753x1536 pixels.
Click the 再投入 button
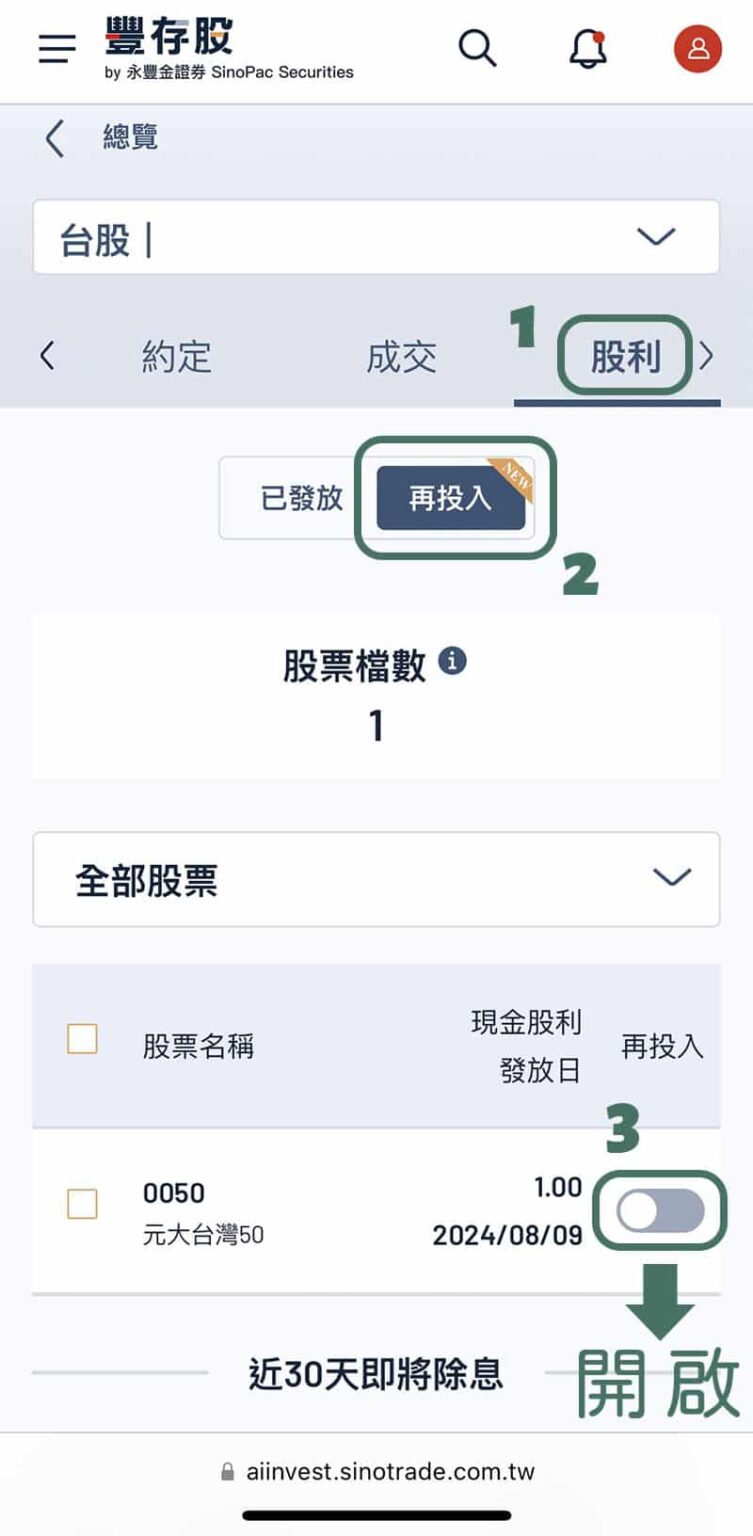coord(449,500)
